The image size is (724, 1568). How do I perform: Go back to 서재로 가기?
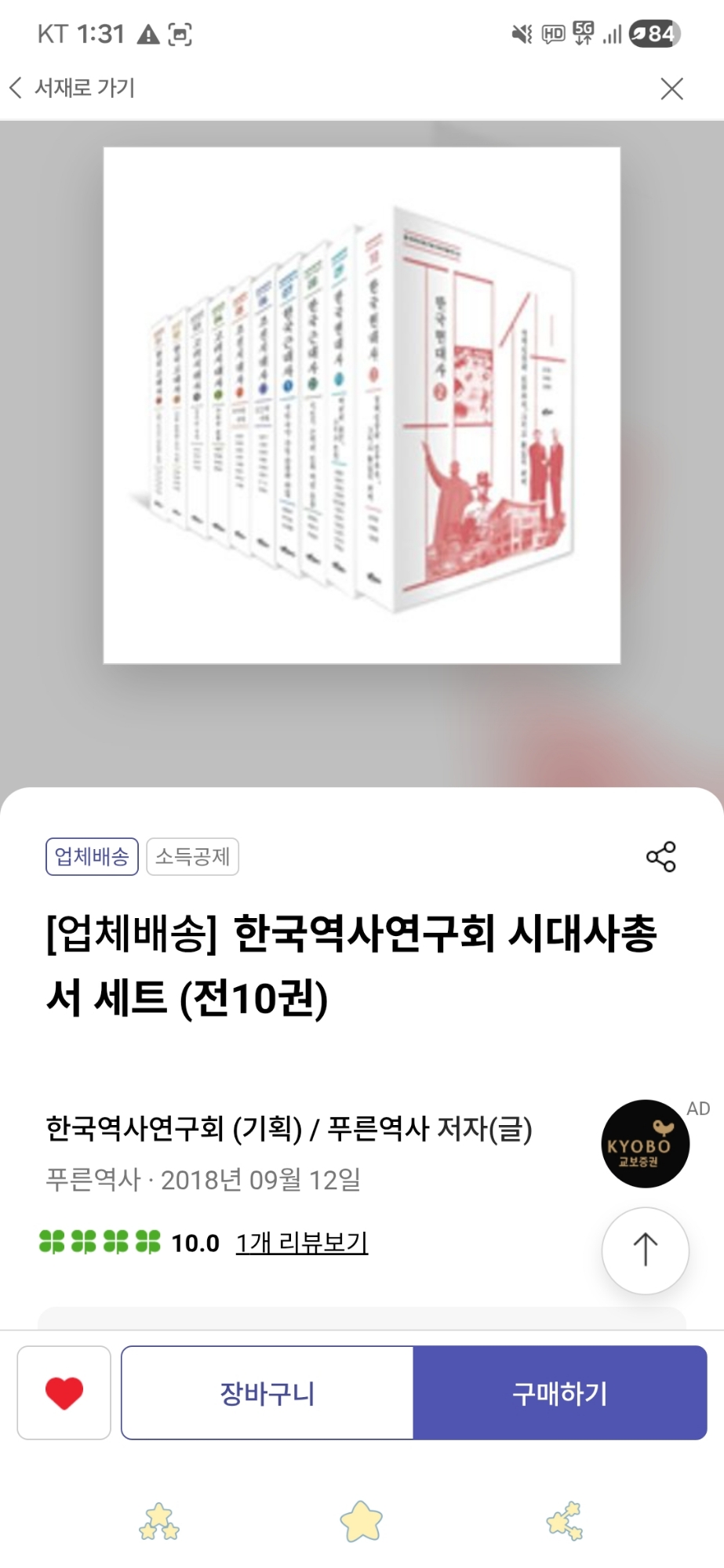coord(72,88)
